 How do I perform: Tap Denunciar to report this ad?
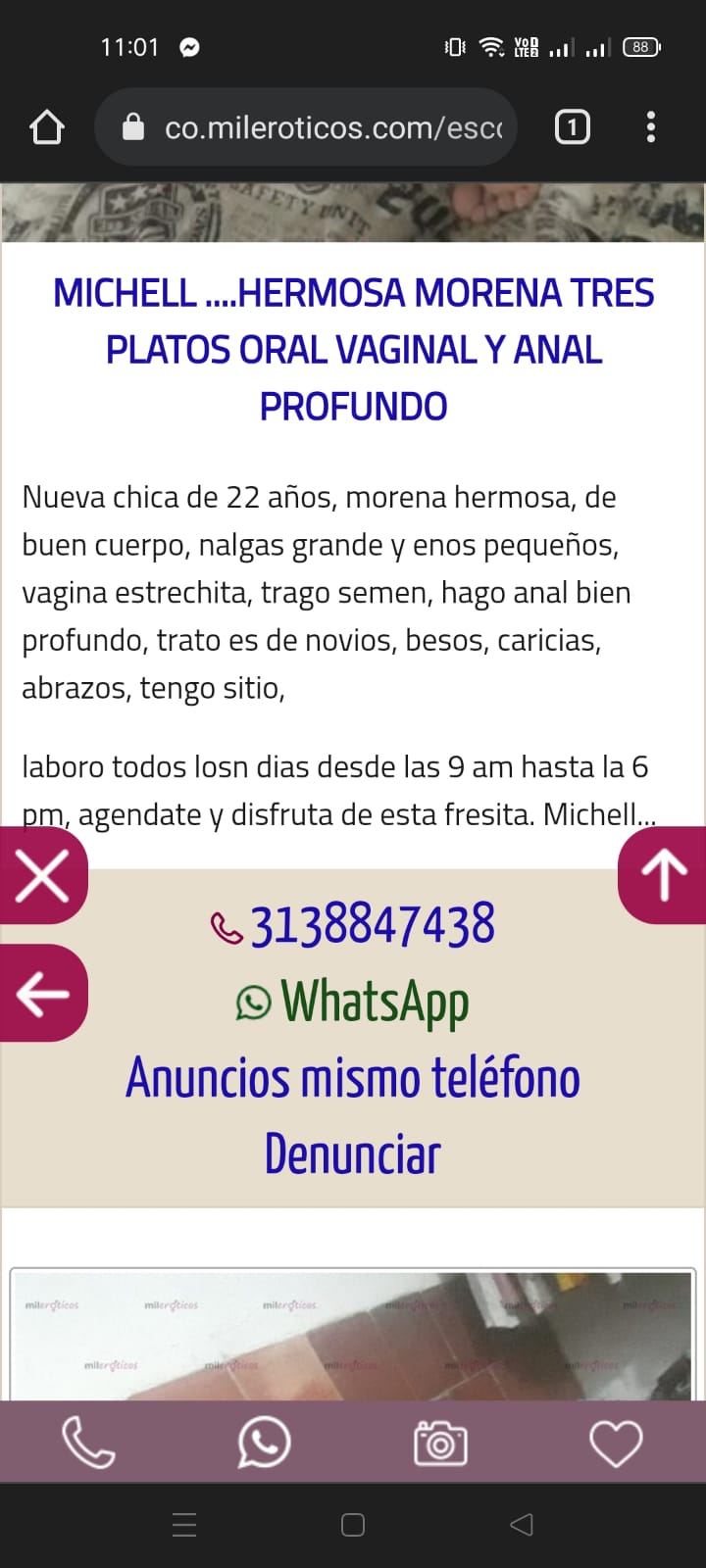pyautogui.click(x=353, y=1153)
